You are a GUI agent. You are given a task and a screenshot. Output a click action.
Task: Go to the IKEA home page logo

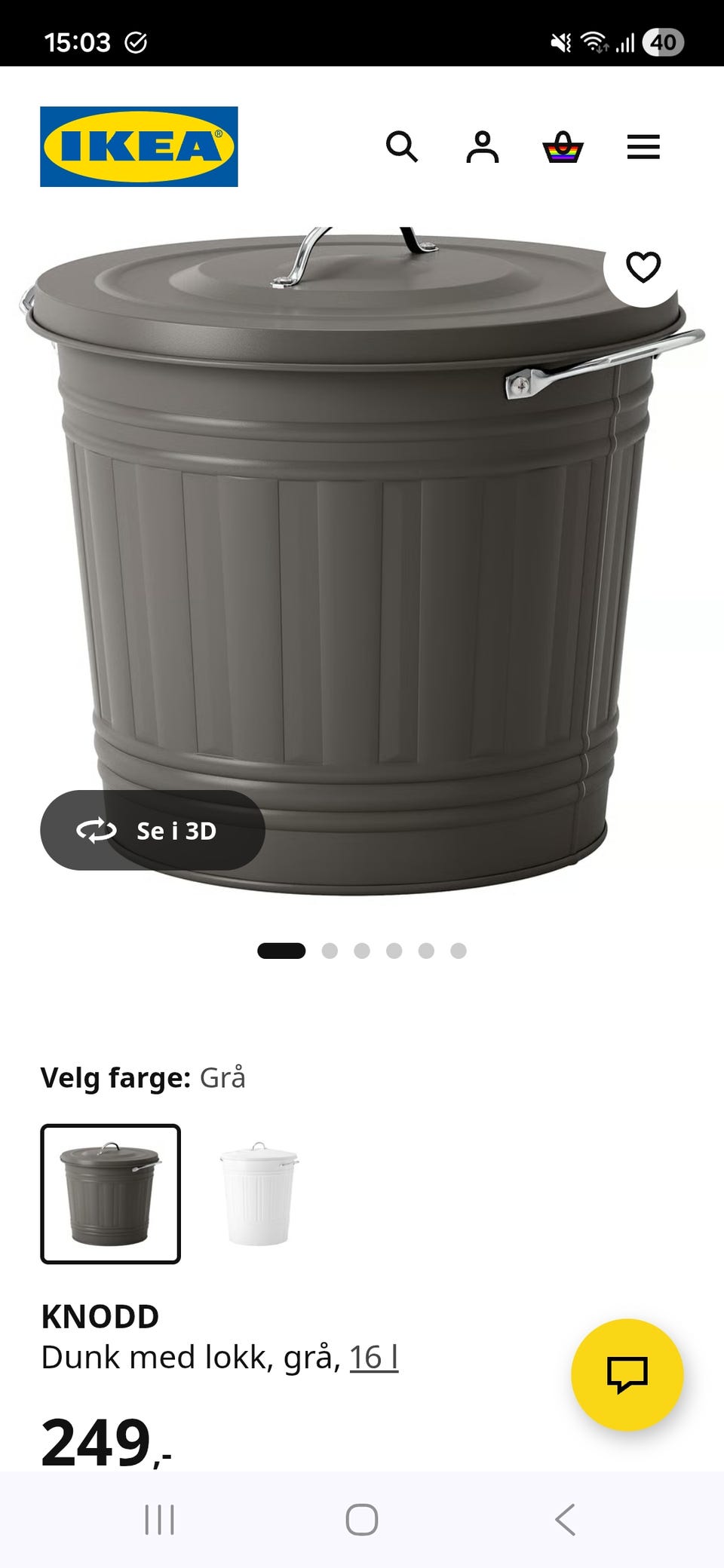tap(139, 146)
